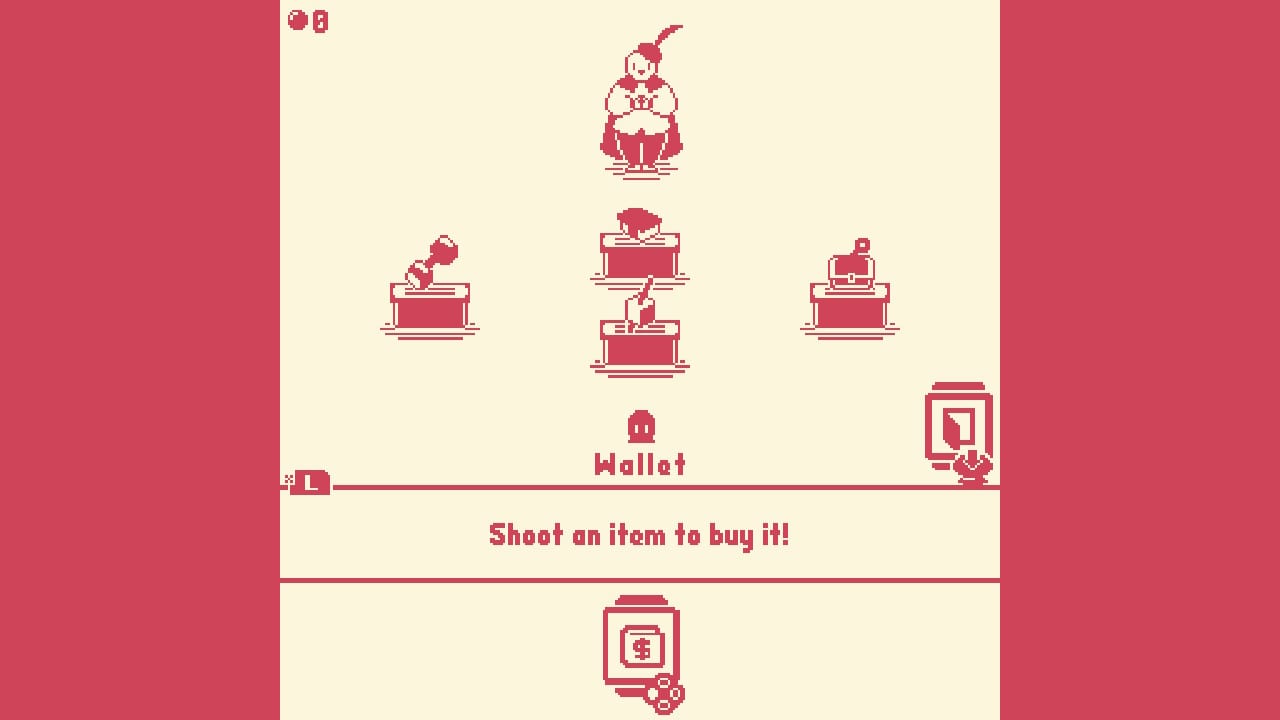
Task: Tap the exit door button
Action: coord(958,426)
